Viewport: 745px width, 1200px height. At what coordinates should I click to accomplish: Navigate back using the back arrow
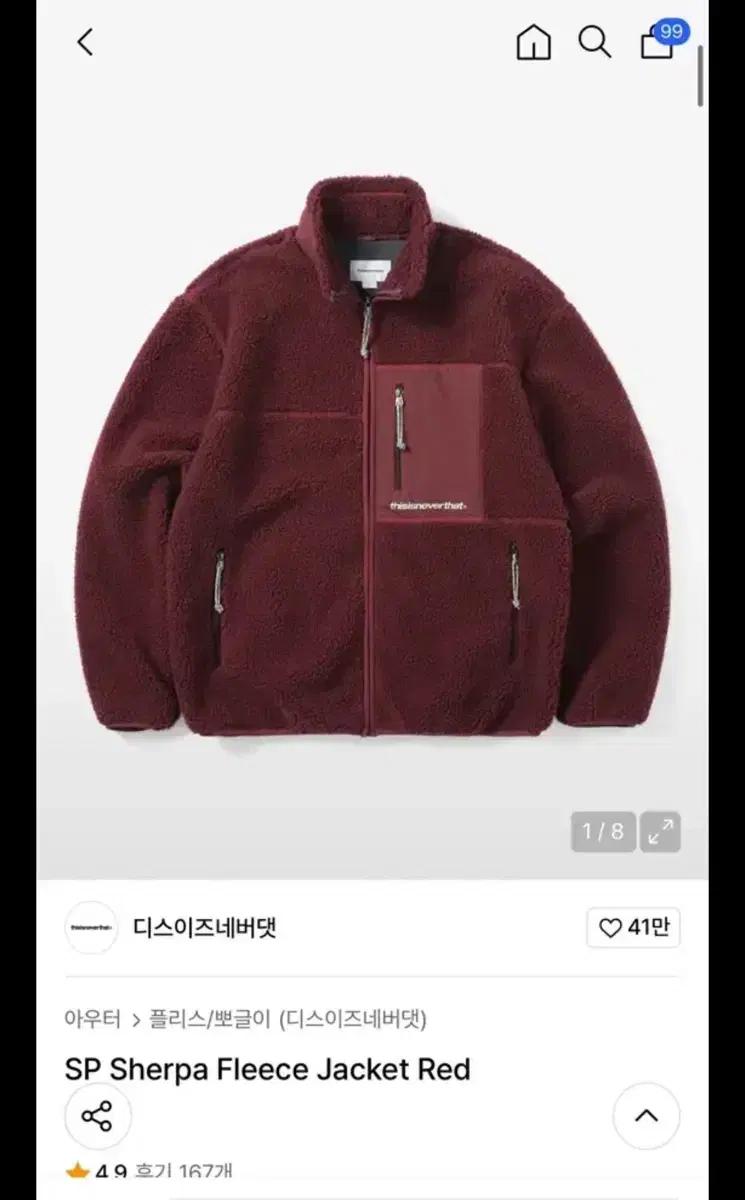coord(84,42)
